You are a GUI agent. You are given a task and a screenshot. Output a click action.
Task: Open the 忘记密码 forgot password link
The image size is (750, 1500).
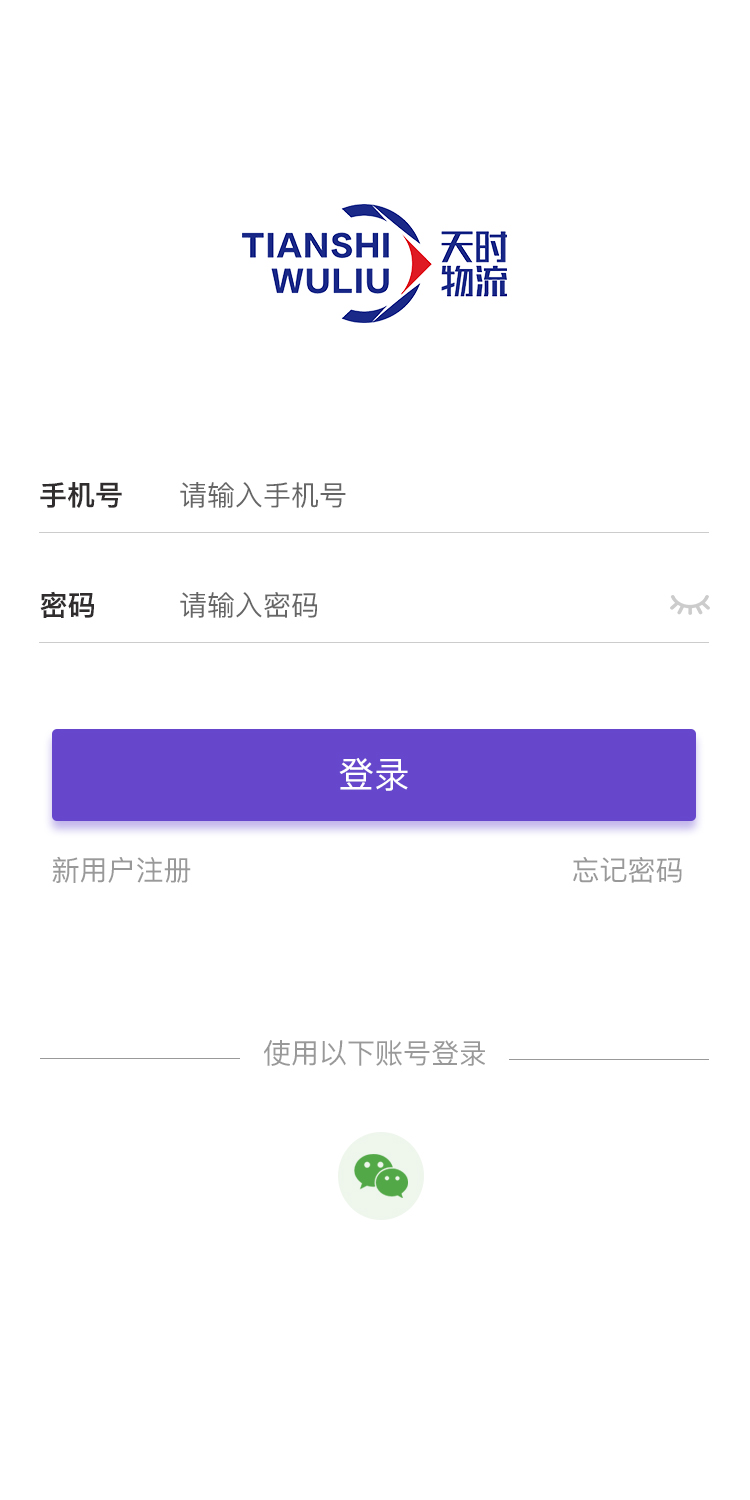(x=627, y=870)
